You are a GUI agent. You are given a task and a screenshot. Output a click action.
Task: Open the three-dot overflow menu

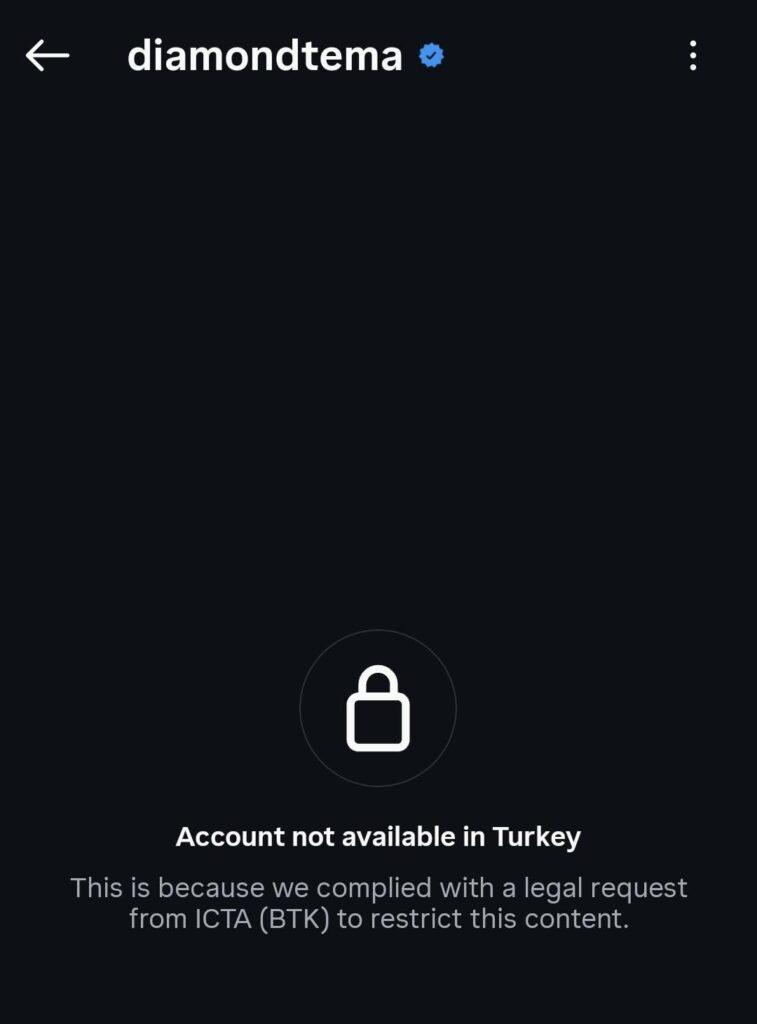(x=693, y=56)
